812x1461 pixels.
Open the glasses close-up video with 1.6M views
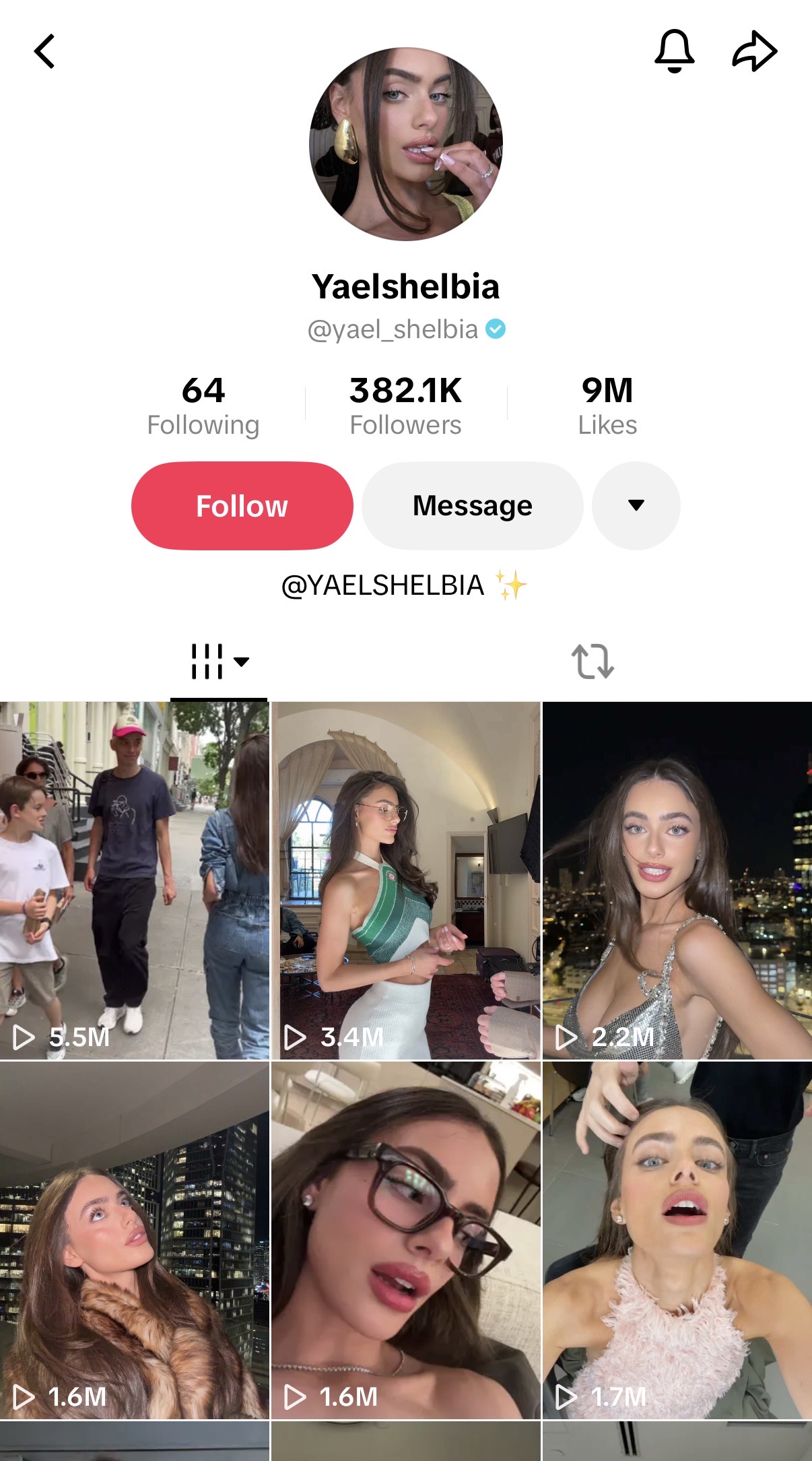tap(406, 1241)
